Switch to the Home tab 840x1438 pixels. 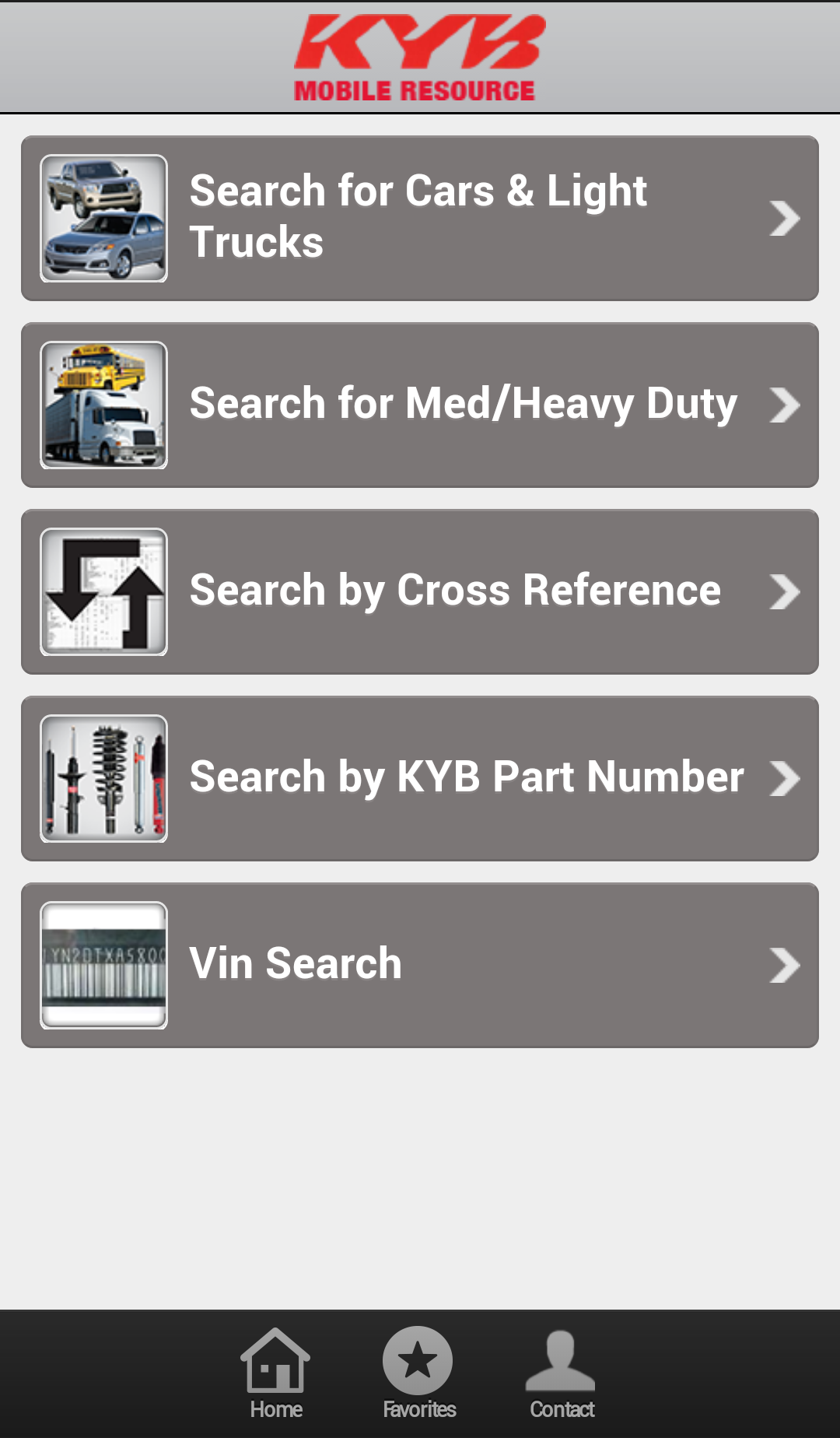pos(275,1373)
